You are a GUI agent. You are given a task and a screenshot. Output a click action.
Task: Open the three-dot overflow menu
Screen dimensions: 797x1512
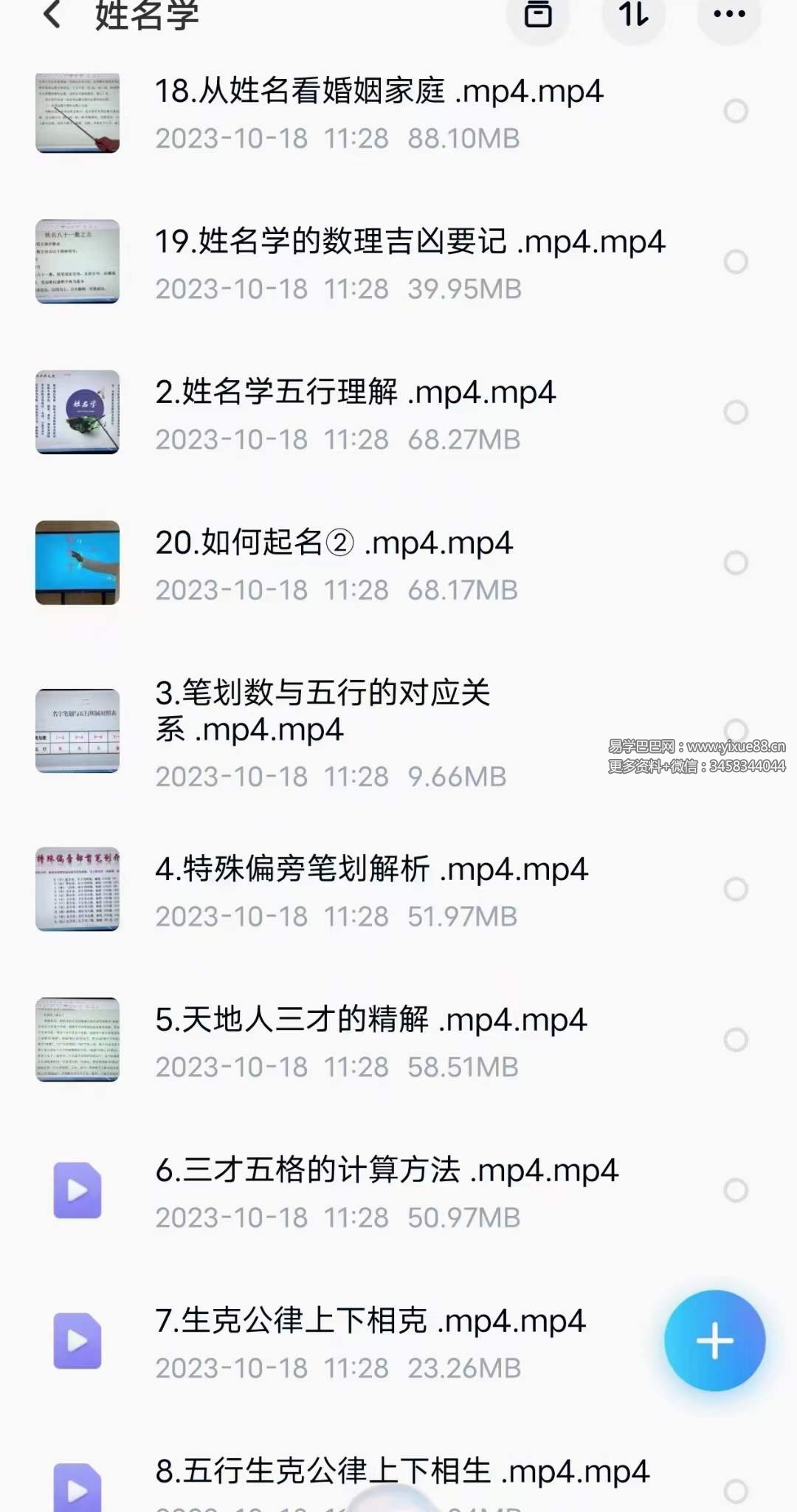click(x=729, y=16)
